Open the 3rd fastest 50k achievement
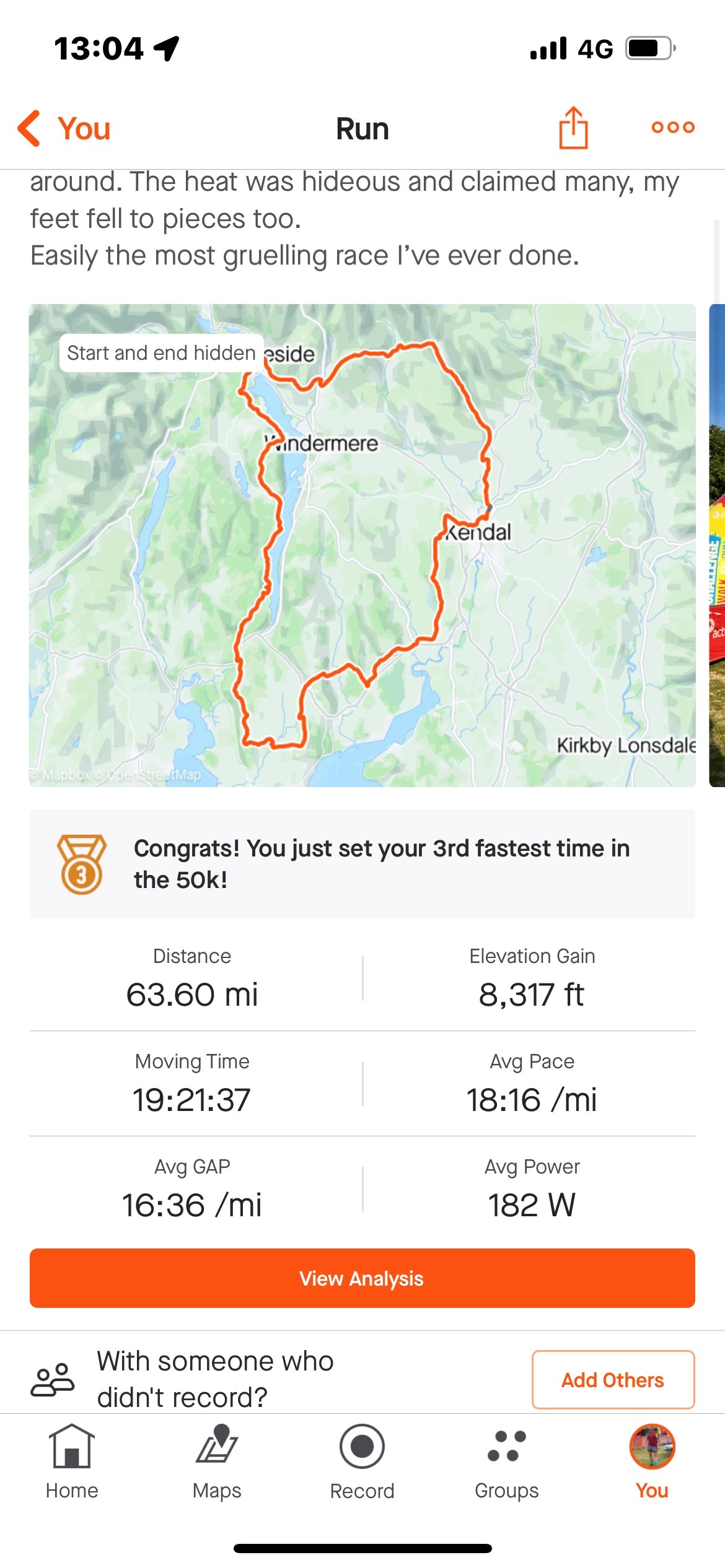The image size is (725, 1568). click(x=362, y=864)
